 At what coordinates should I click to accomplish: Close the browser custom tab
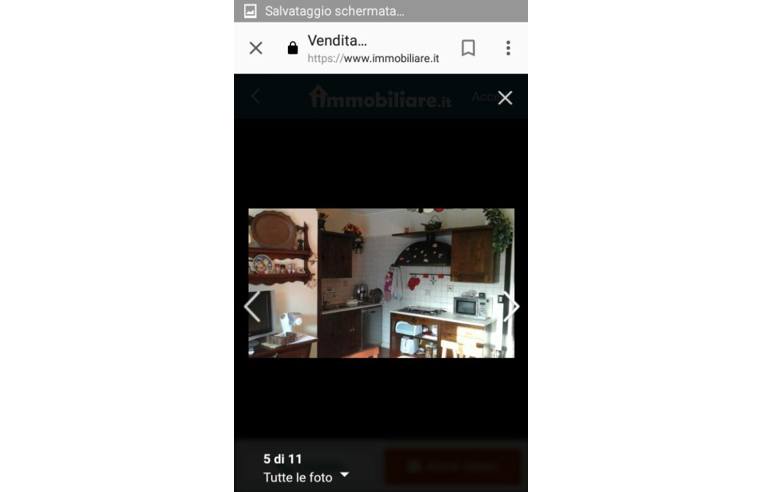[256, 48]
